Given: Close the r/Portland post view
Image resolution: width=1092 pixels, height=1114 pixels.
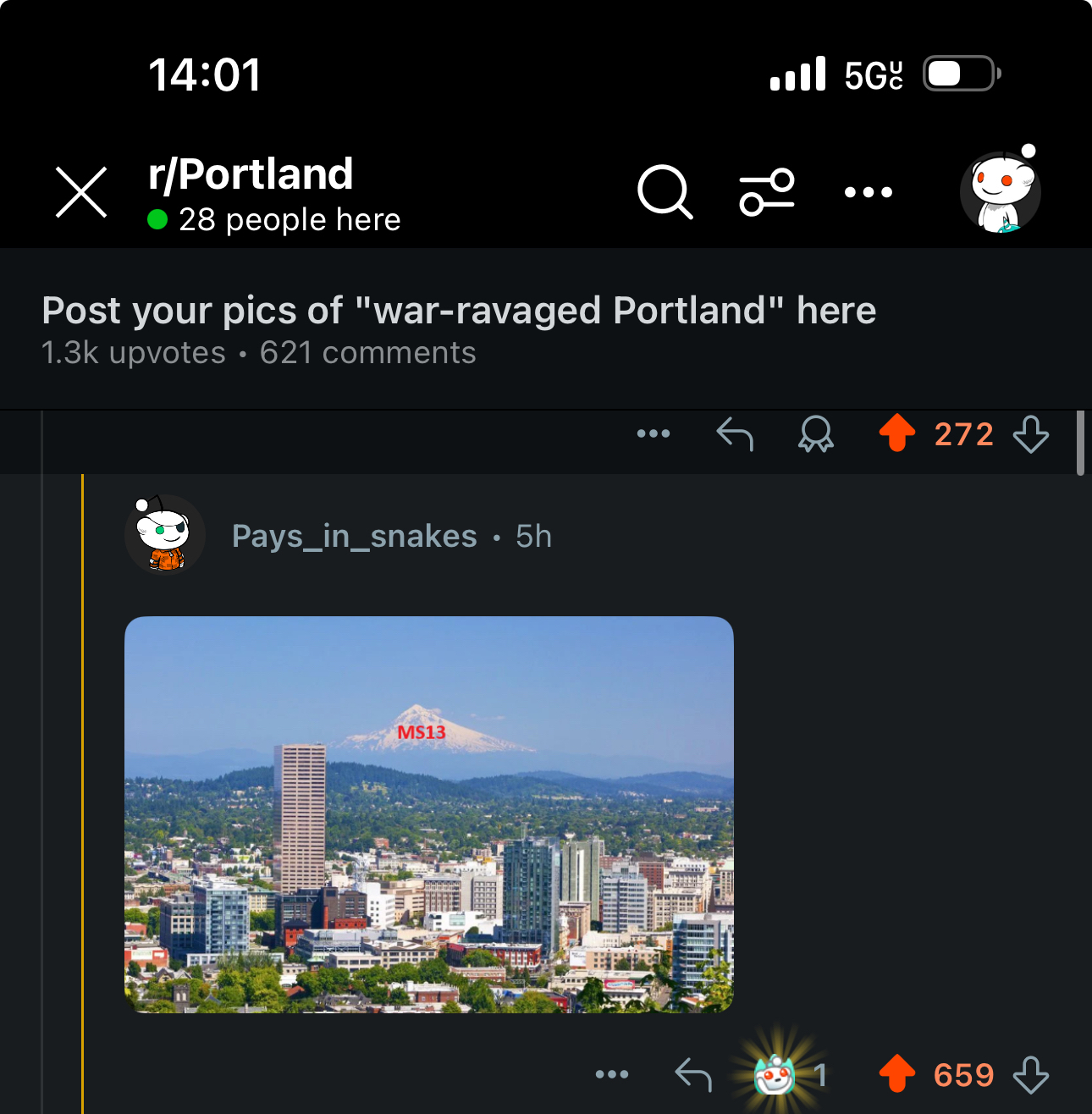Looking at the screenshot, I should pos(81,192).
